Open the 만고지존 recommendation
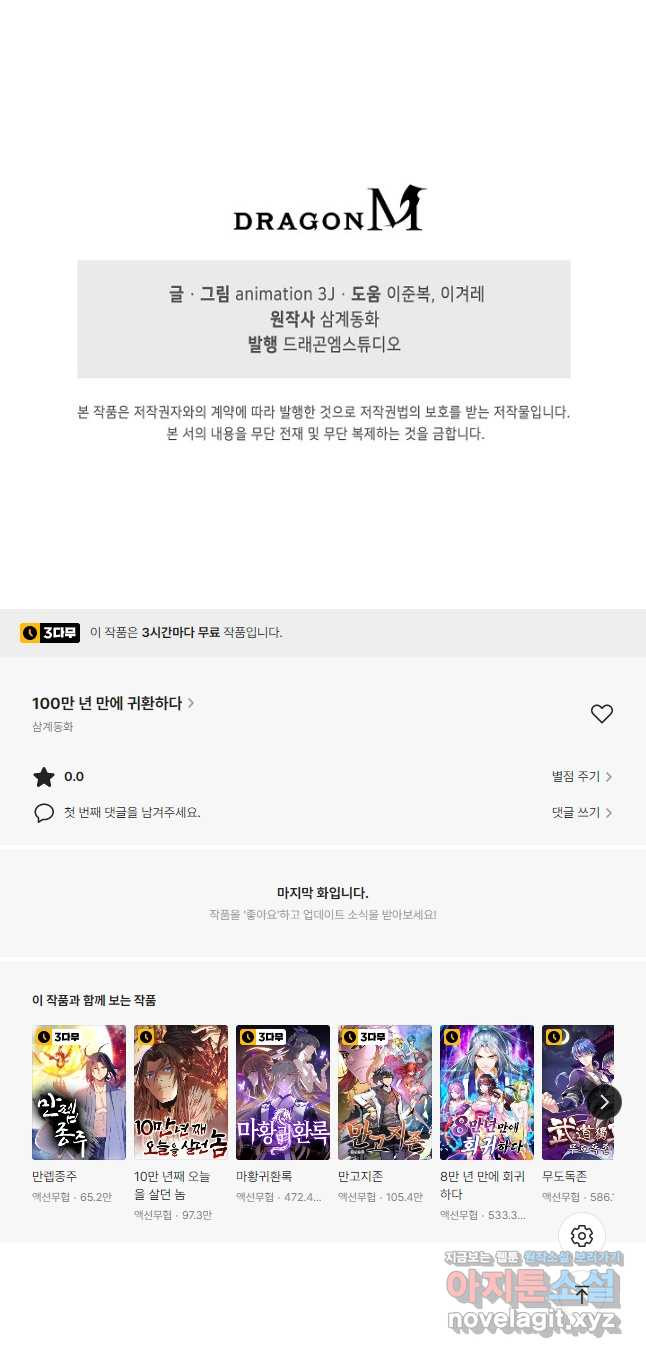This screenshot has height=1358, width=646. (x=385, y=1092)
